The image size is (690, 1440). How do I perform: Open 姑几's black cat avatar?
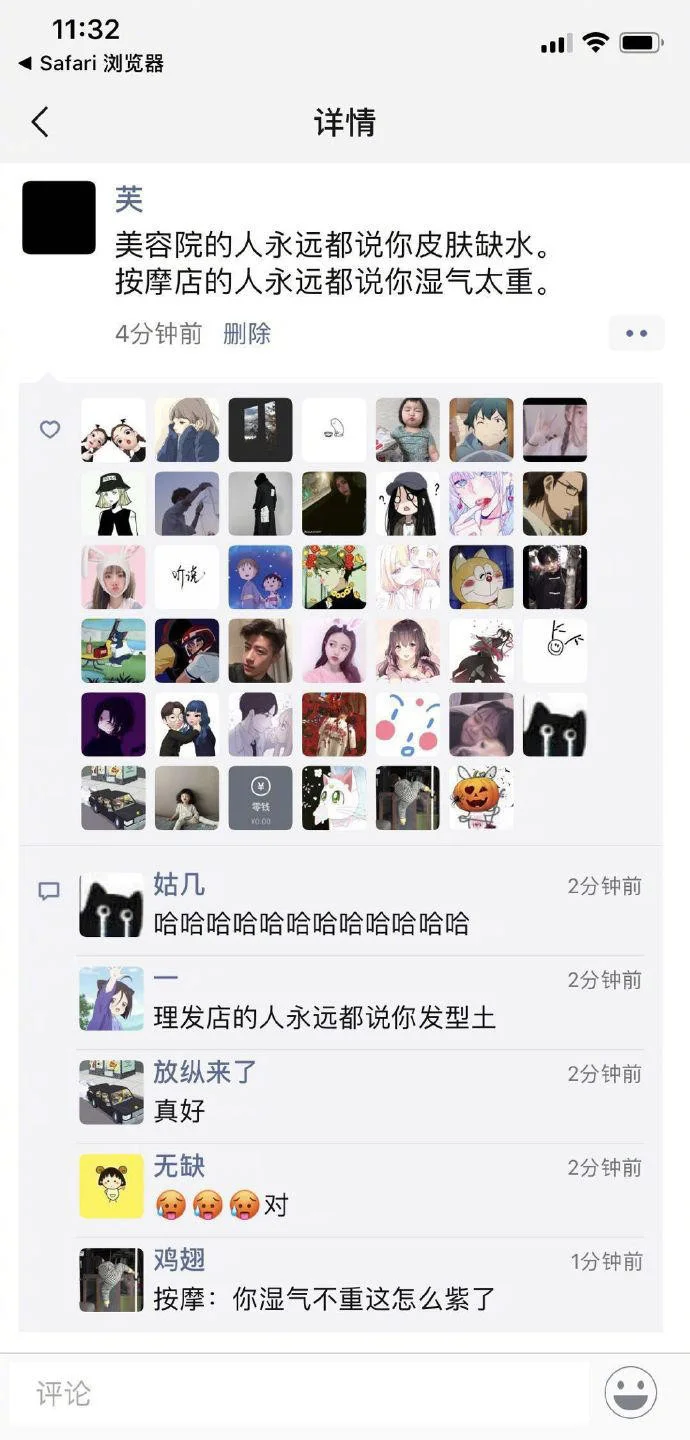(111, 904)
